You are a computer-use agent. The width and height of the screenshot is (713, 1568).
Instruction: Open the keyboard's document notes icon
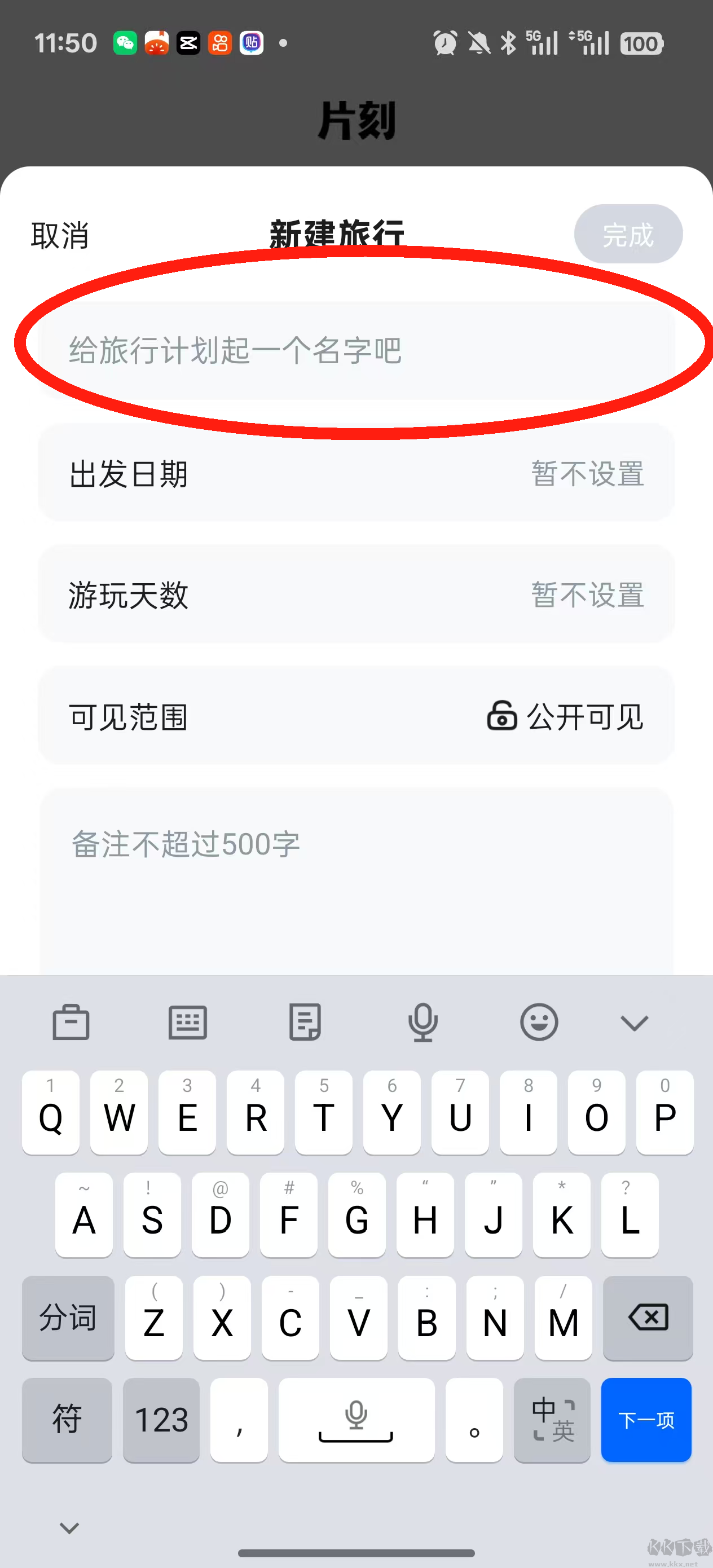(x=305, y=1022)
